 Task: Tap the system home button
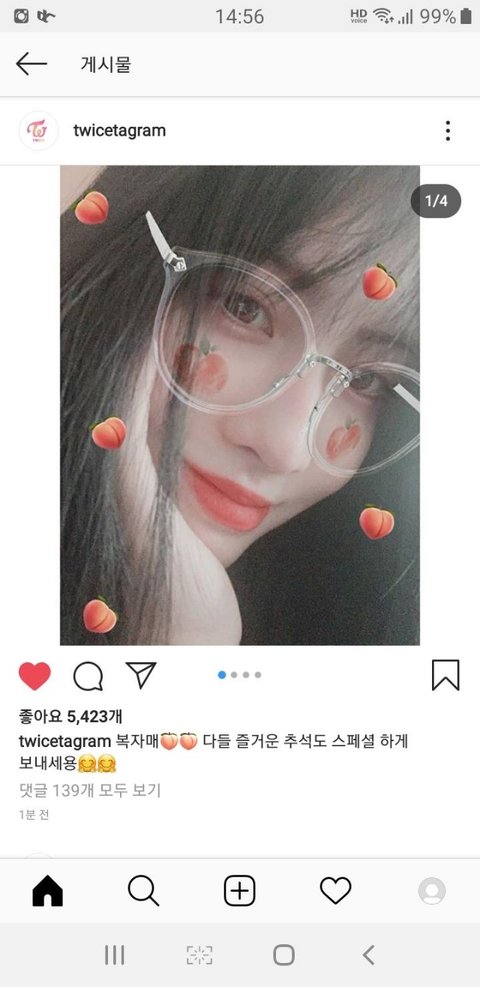point(284,955)
